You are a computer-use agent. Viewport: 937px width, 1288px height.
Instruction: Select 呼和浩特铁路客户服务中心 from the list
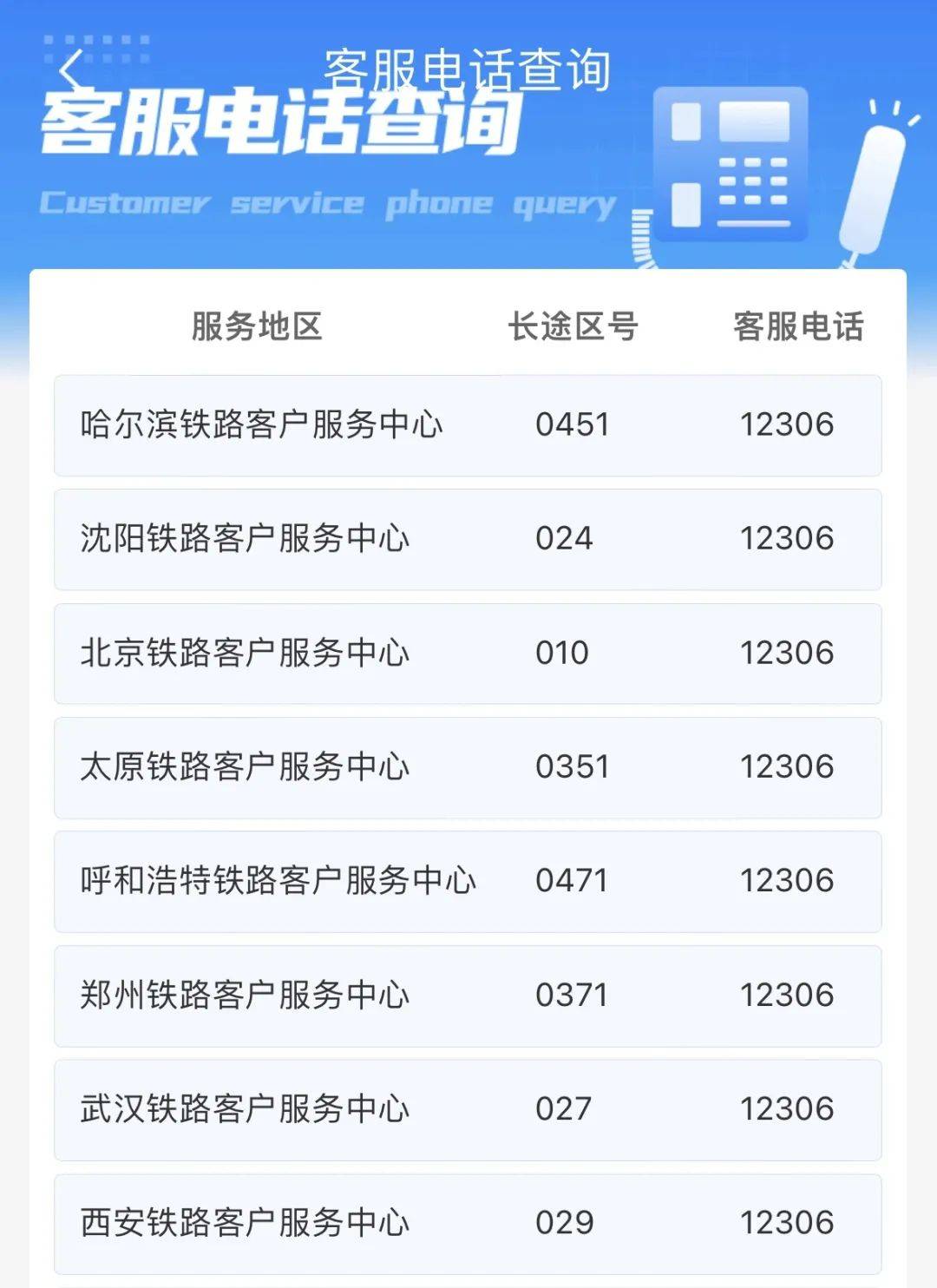pyautogui.click(x=468, y=881)
